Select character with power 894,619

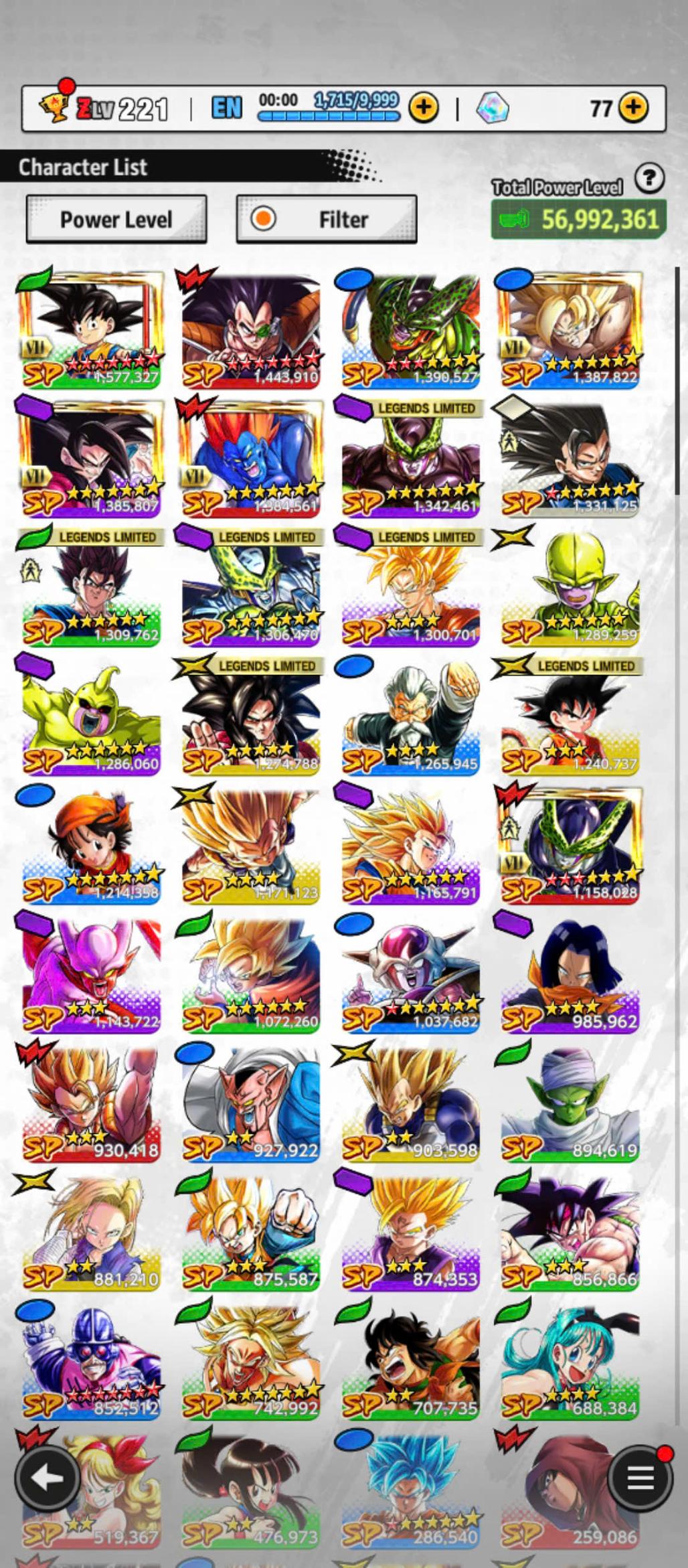click(570, 1103)
